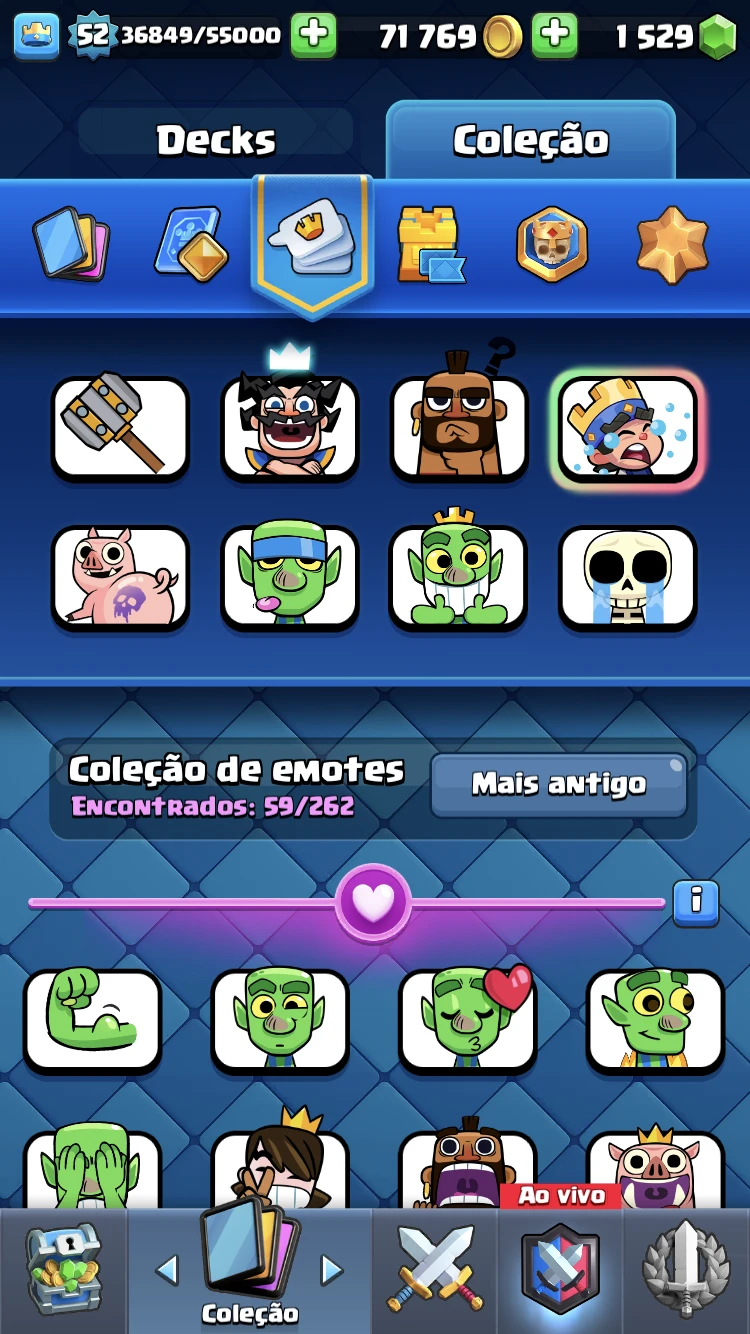The image size is (750, 1334).
Task: Open the king profile icon
Action: 36,36
